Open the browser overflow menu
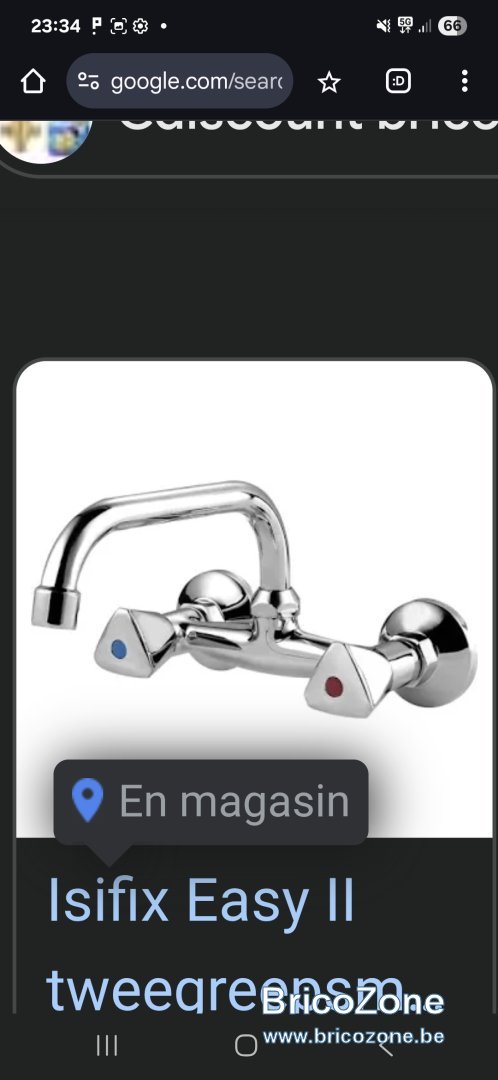 click(x=464, y=81)
